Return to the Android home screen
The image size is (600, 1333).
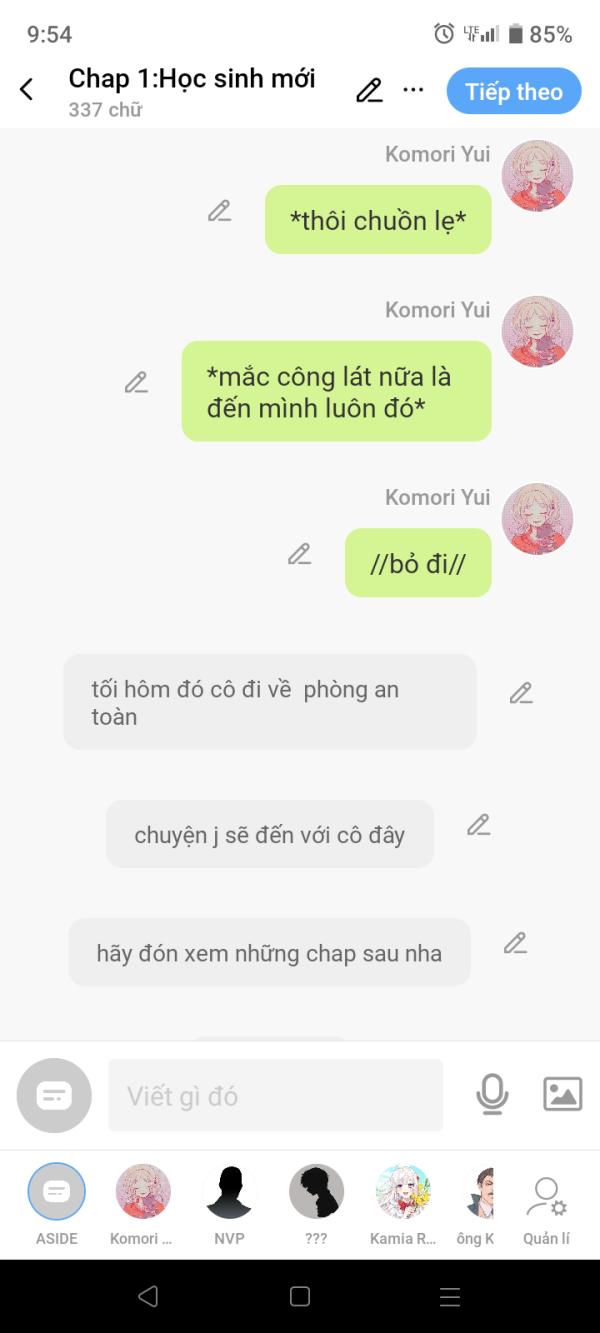[x=299, y=1297]
